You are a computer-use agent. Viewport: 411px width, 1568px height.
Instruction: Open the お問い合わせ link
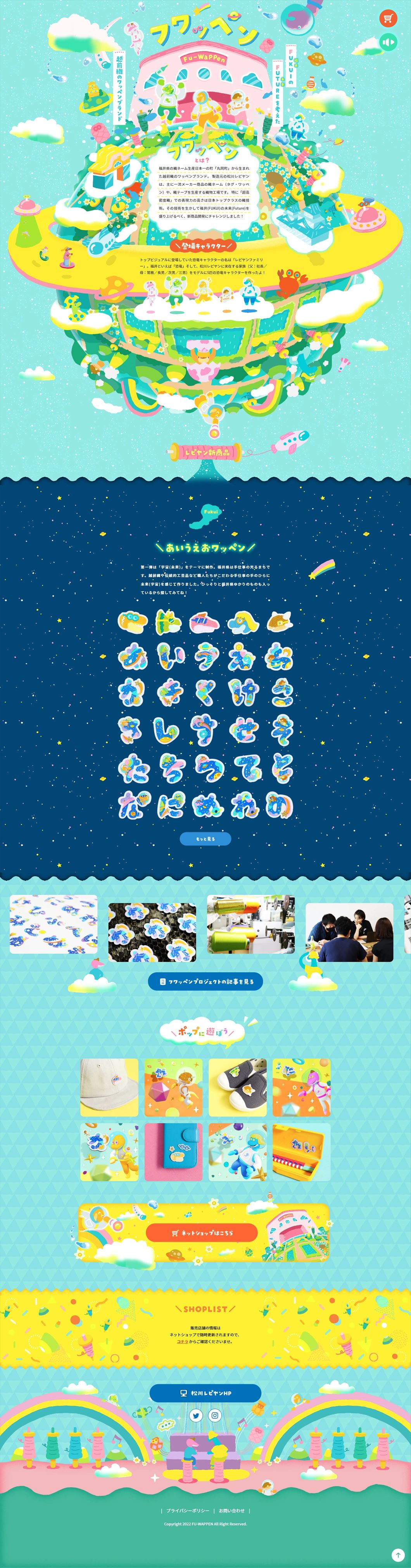click(x=231, y=1510)
